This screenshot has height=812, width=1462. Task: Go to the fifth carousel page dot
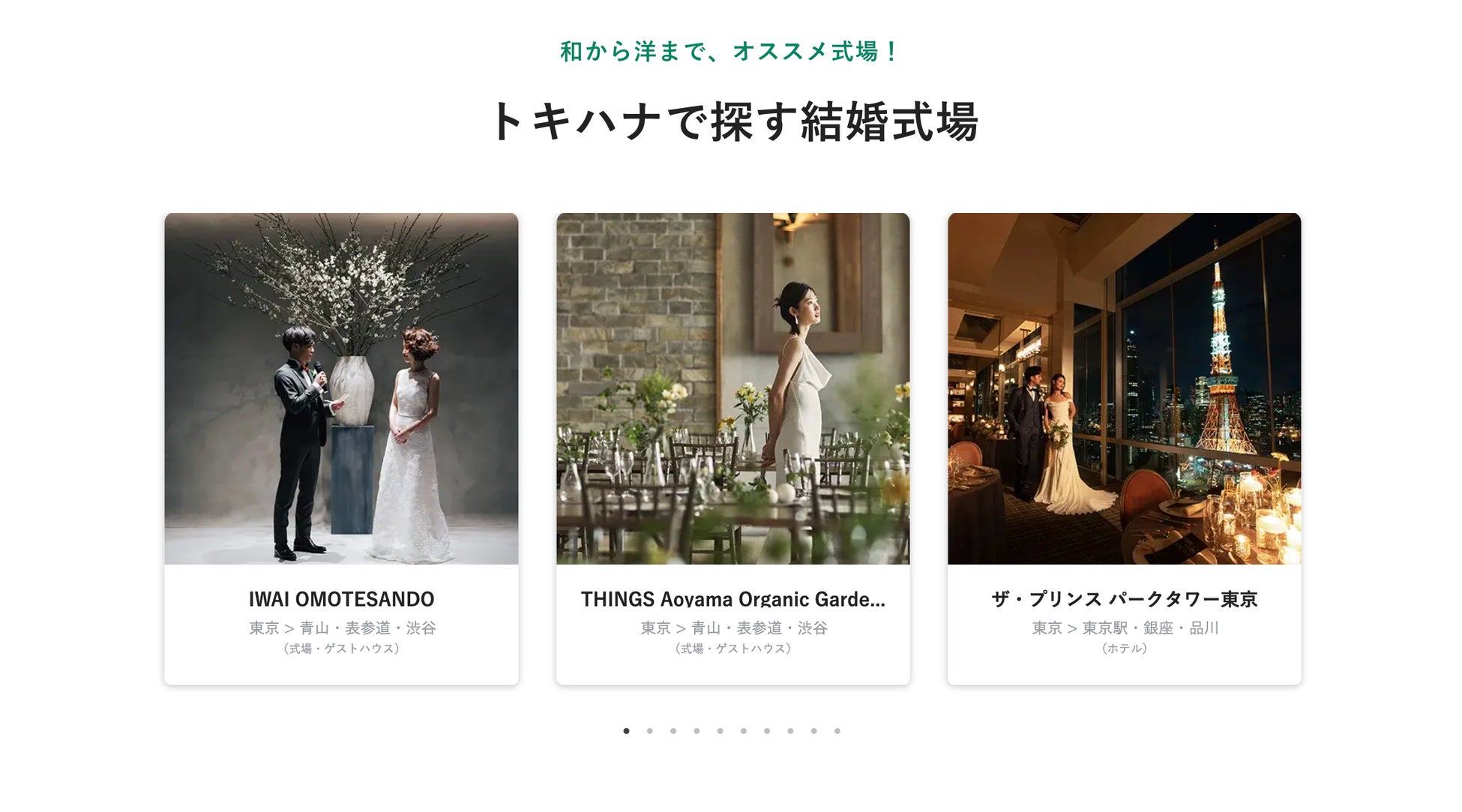(720, 731)
